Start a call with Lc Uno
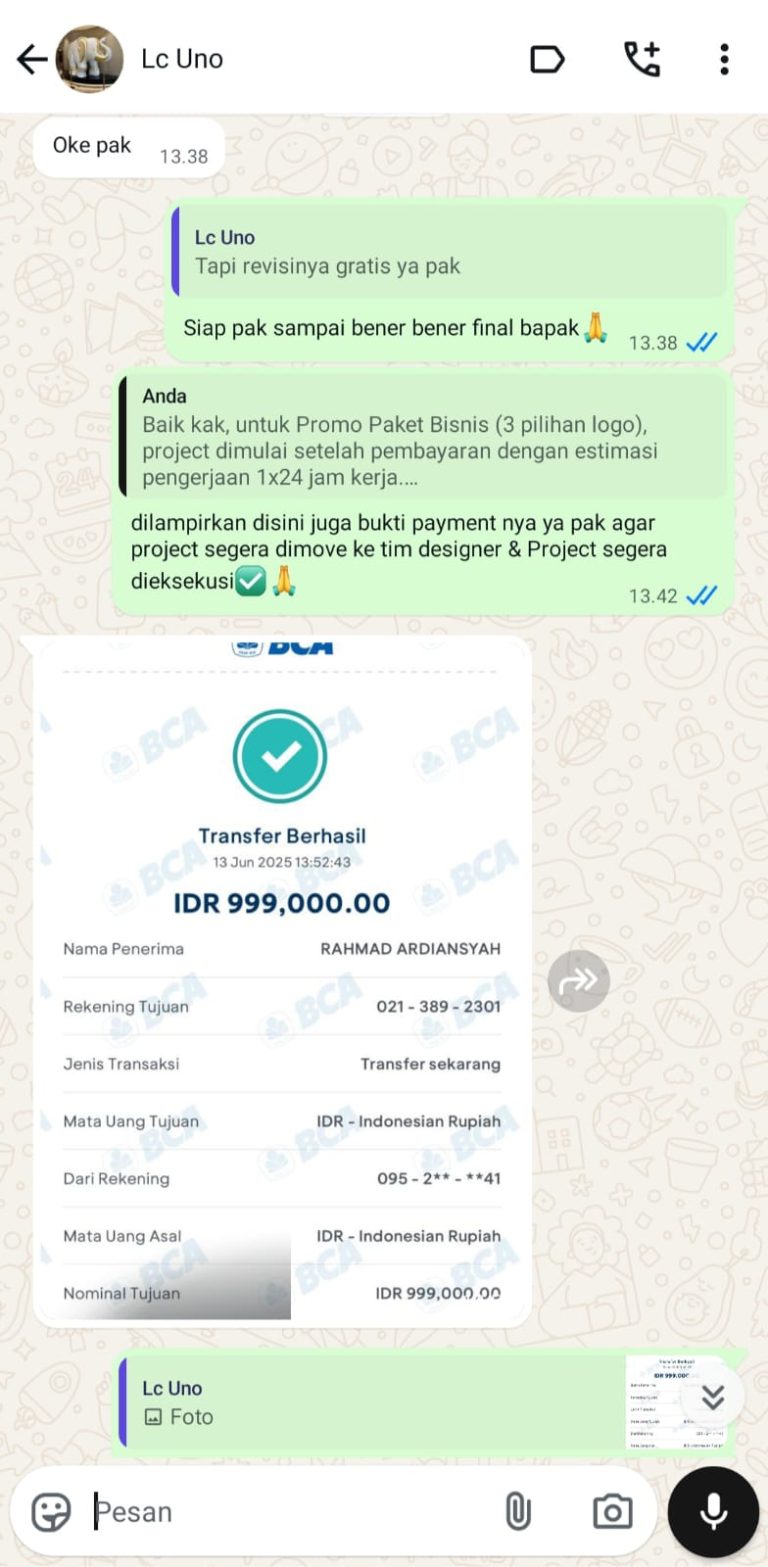This screenshot has height=1567, width=768. pos(642,60)
